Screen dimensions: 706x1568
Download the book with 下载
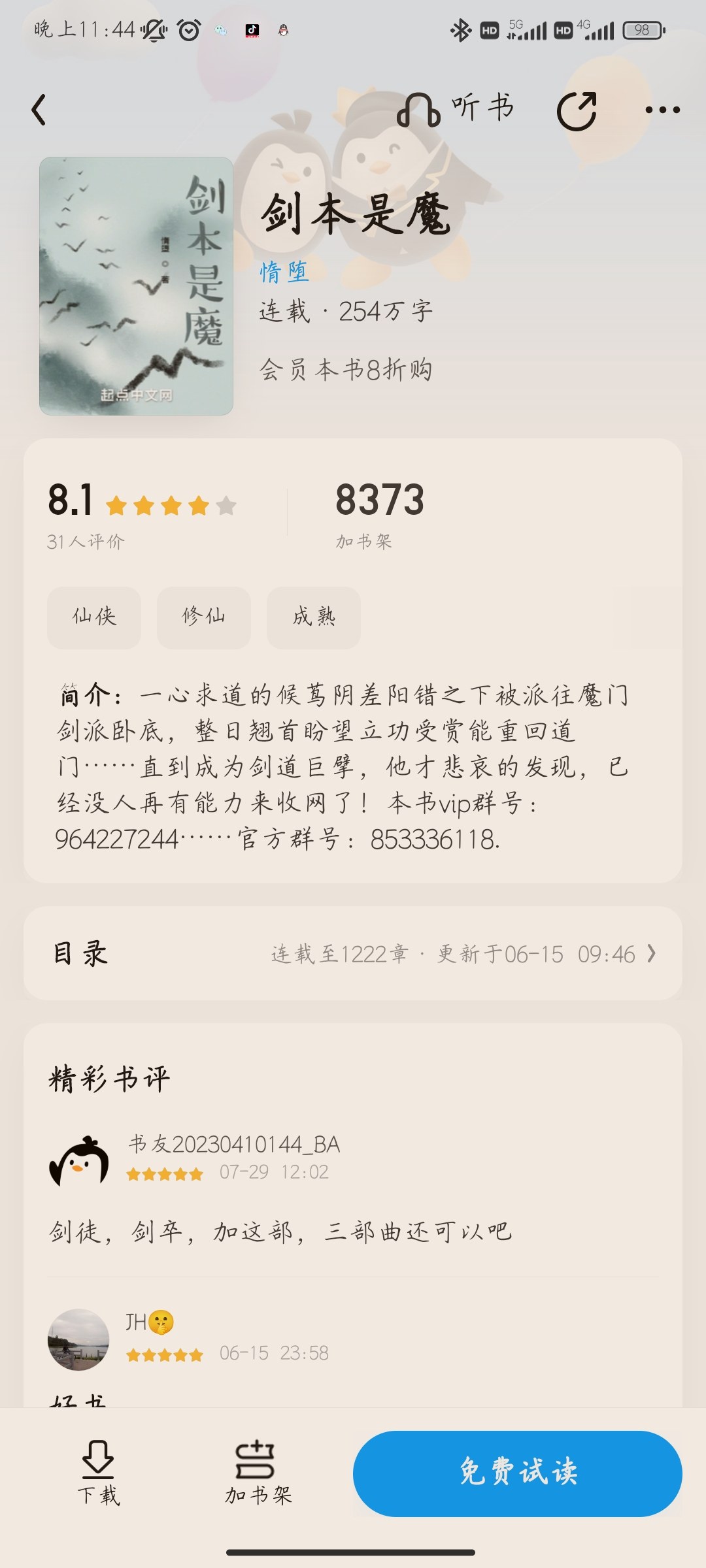pyautogui.click(x=98, y=1472)
